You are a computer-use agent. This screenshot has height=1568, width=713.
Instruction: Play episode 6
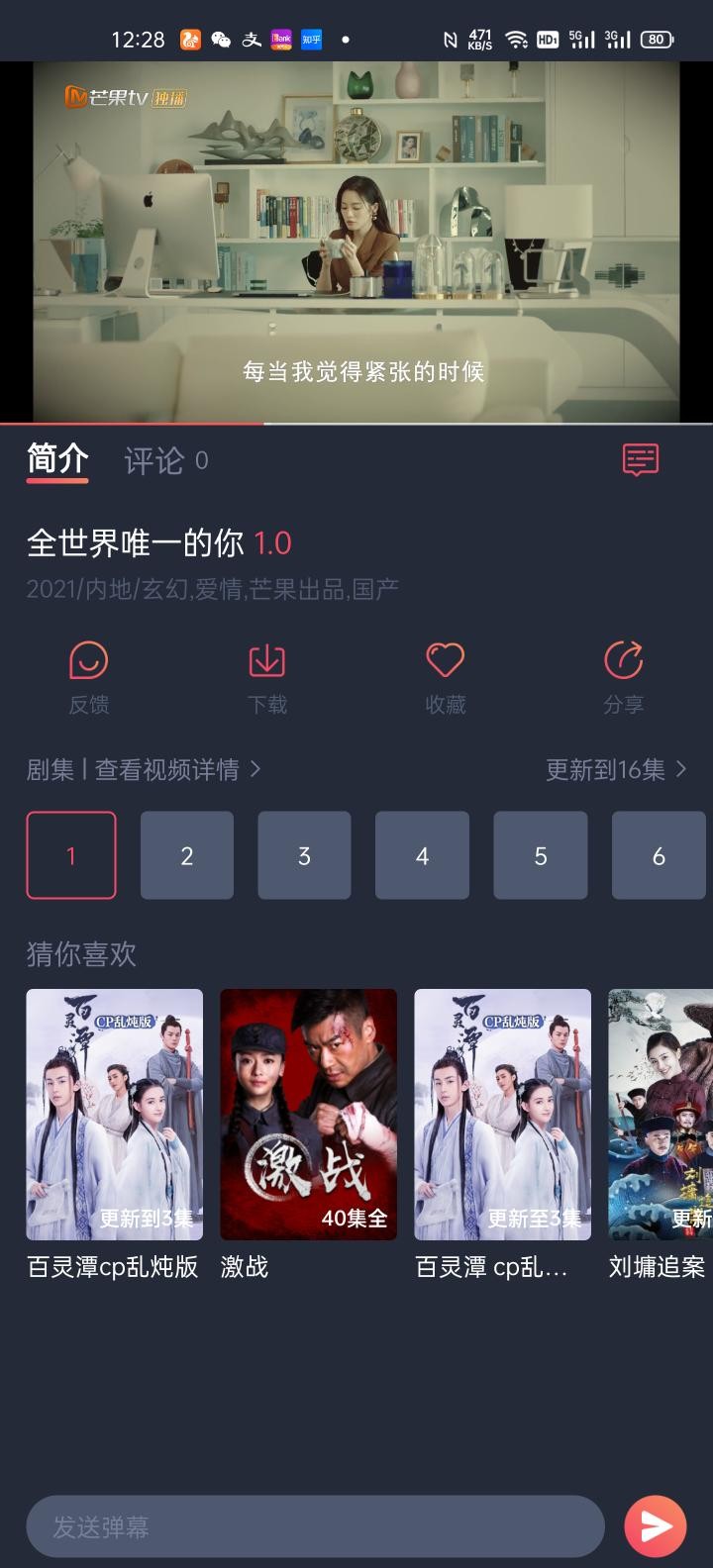coord(659,855)
